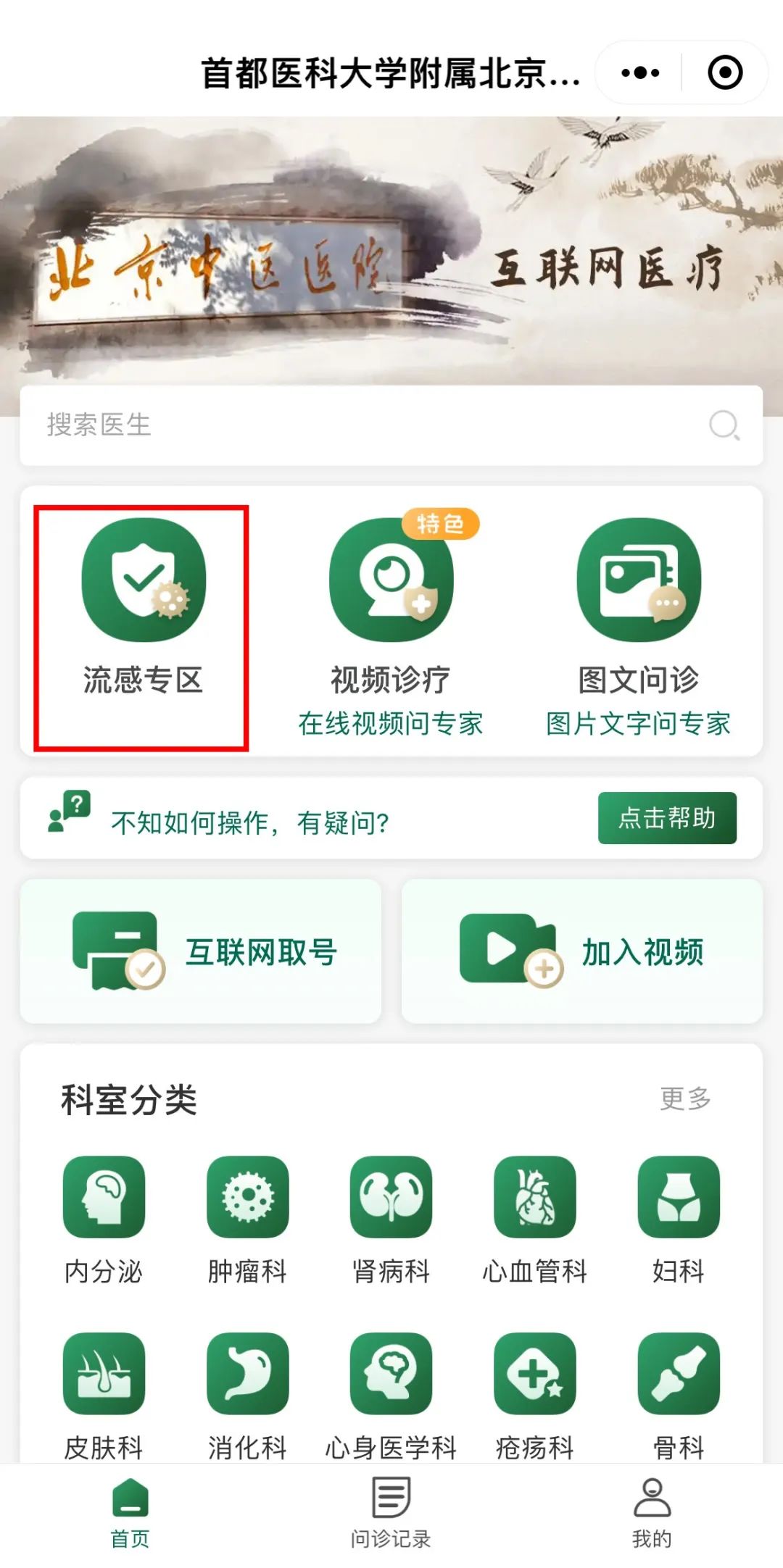The image size is (783, 1568).
Task: Open 肾病科 department
Action: pos(391,1218)
